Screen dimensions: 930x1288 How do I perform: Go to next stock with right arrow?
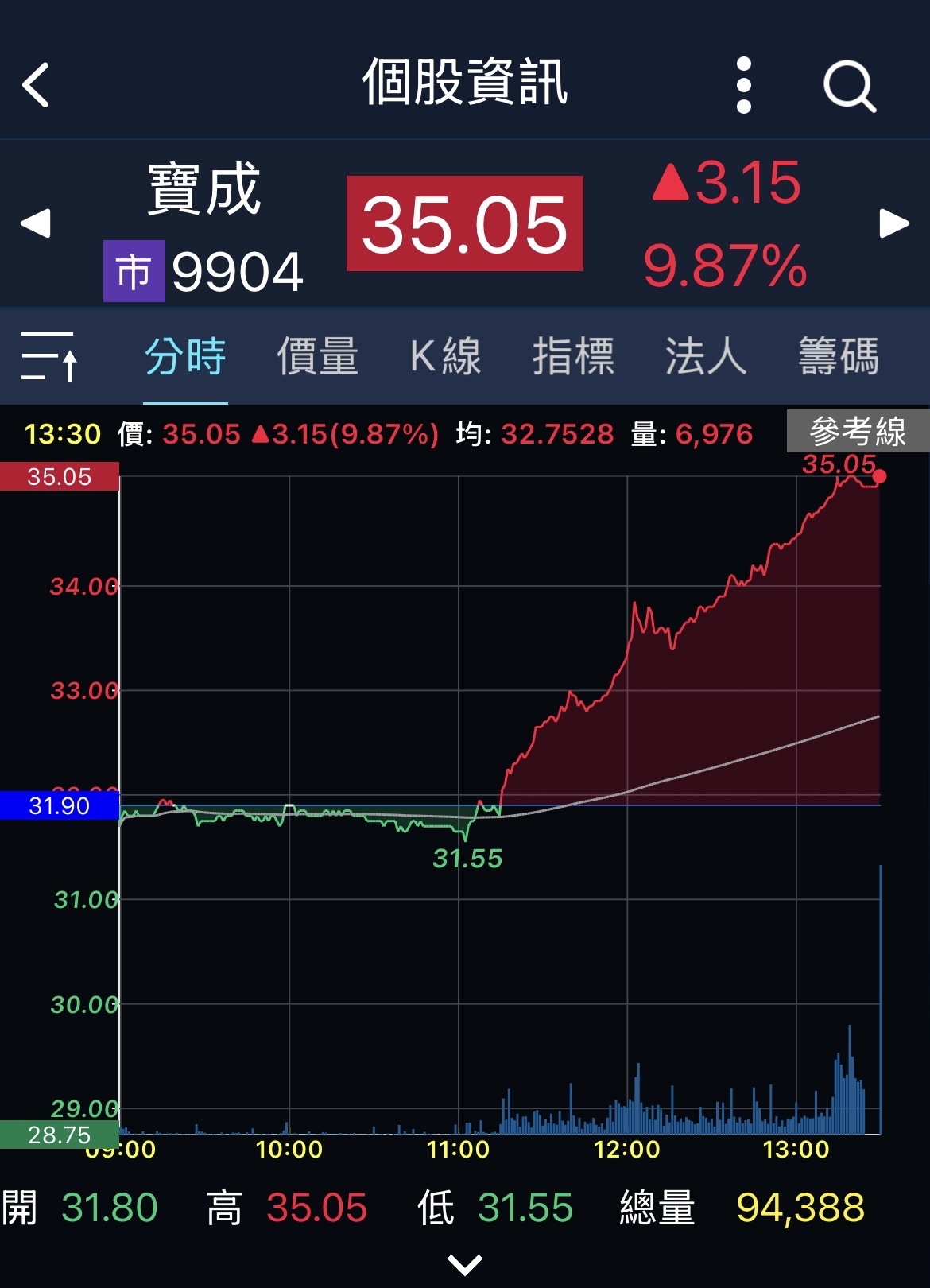pos(894,223)
